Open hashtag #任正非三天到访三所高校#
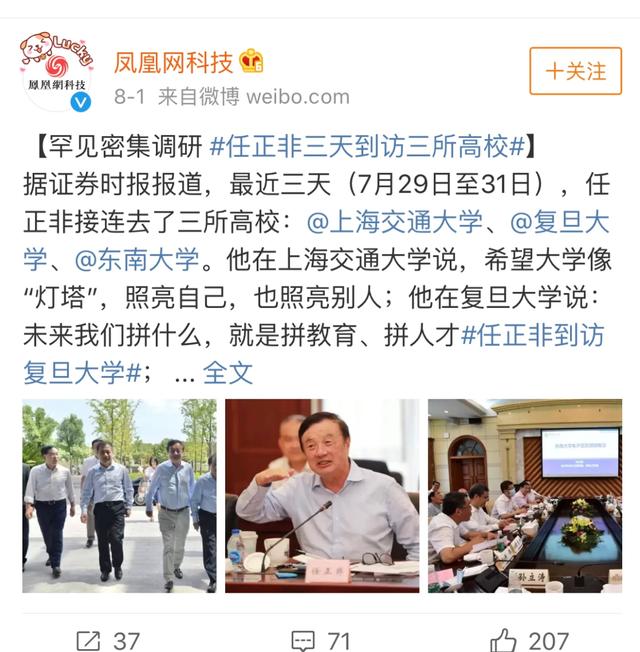 (367, 147)
